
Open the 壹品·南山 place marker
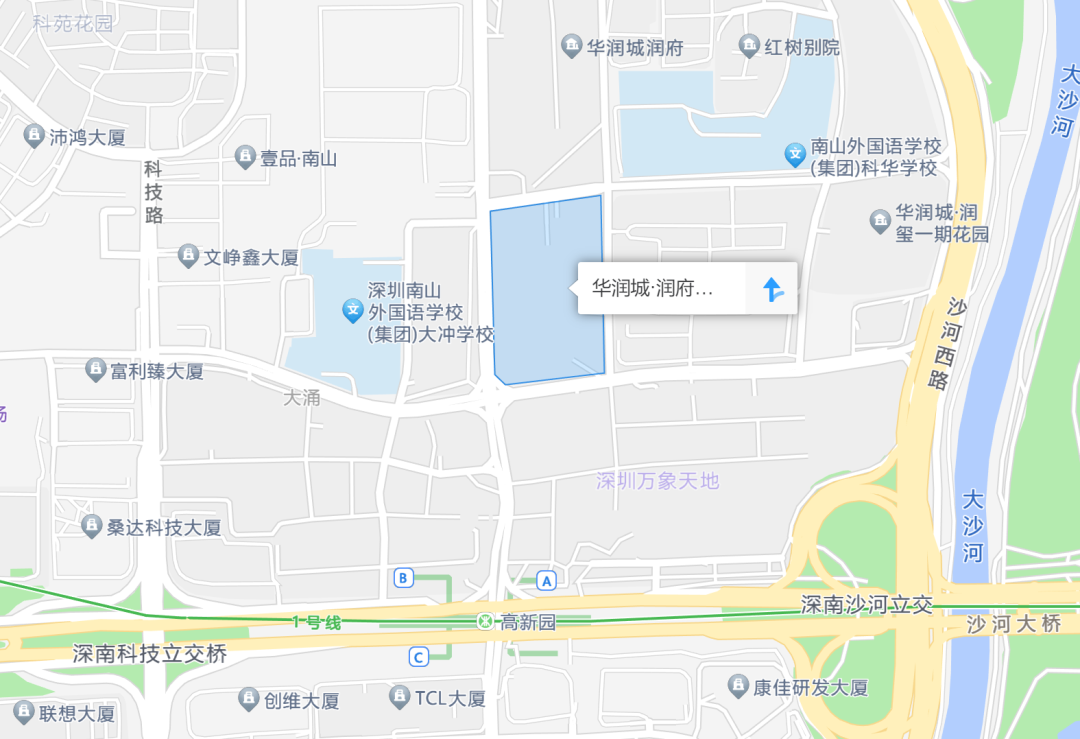click(245, 157)
